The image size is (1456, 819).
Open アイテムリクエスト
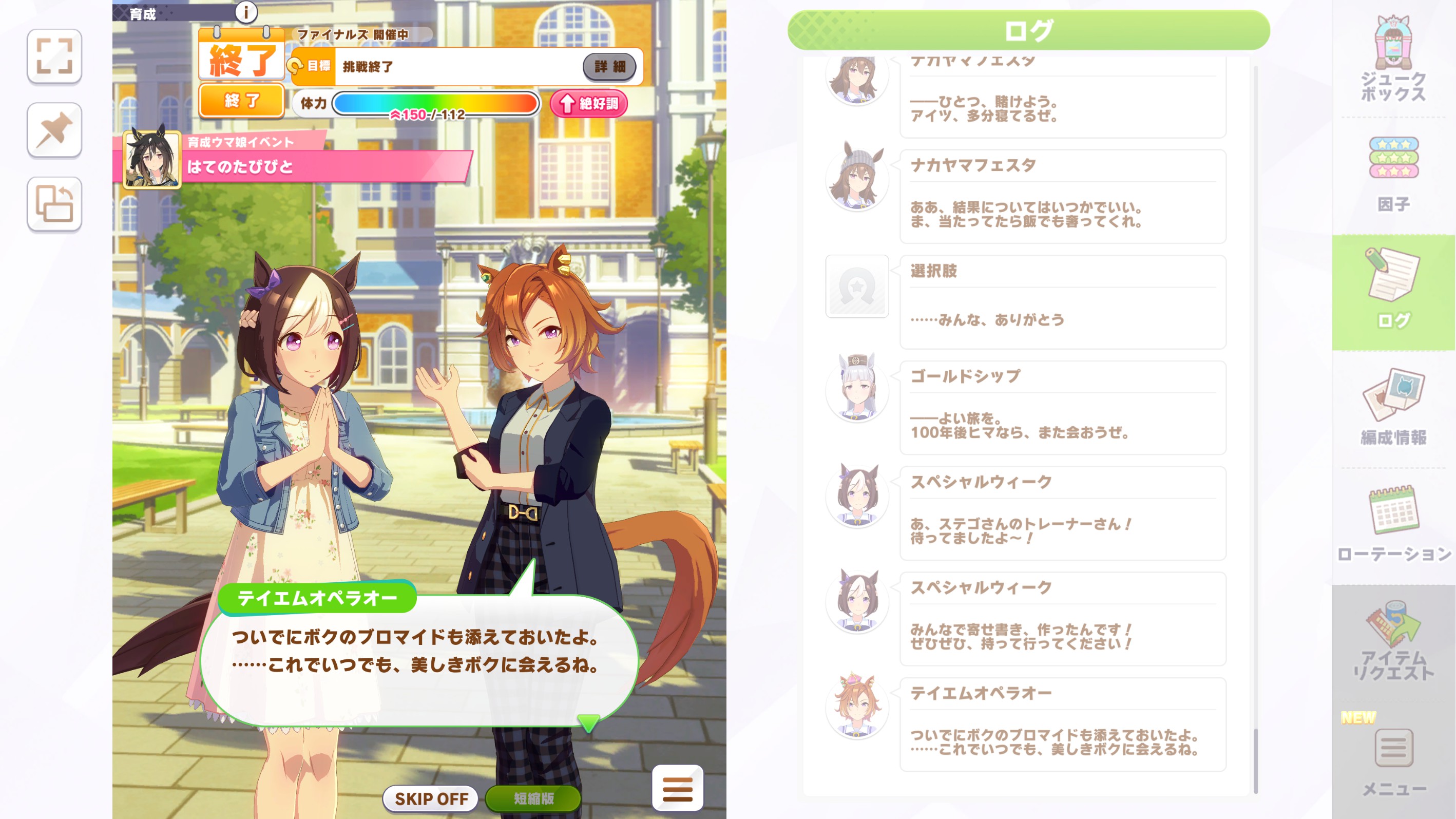coord(1393,641)
